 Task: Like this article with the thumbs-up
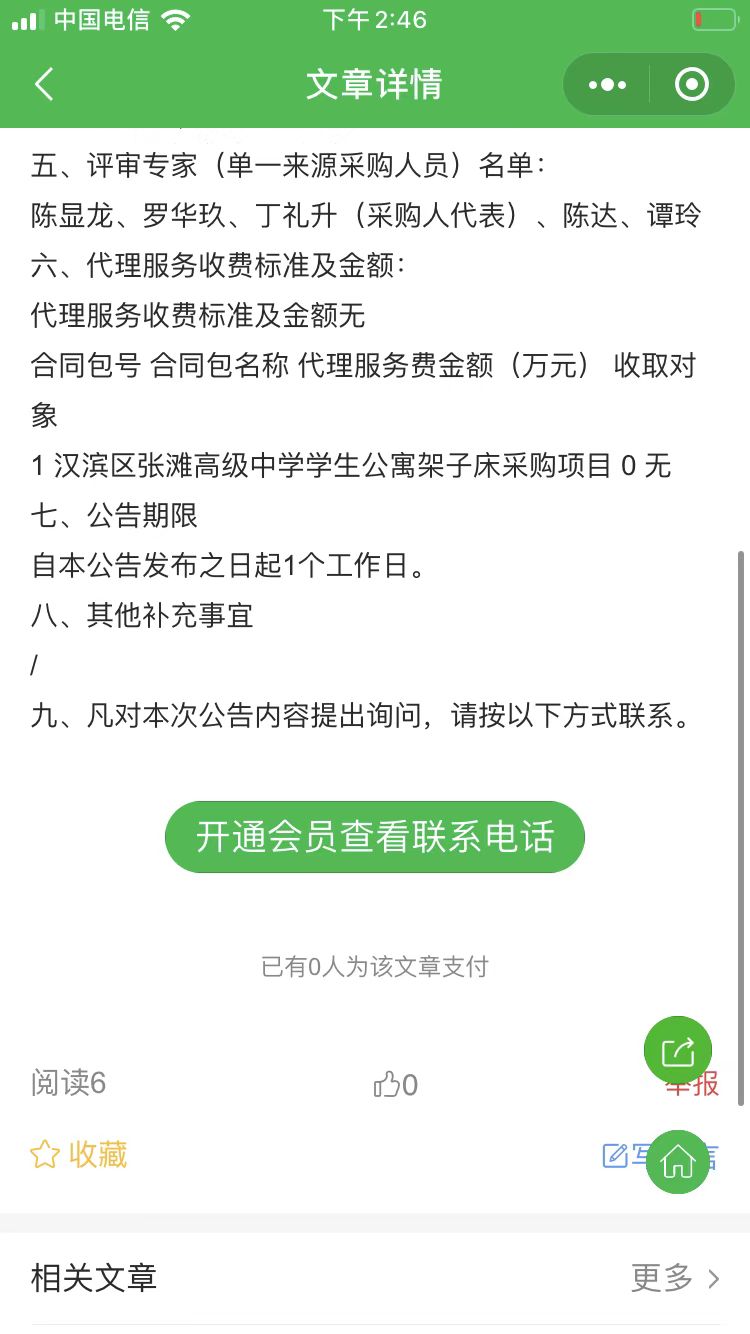click(x=395, y=1084)
